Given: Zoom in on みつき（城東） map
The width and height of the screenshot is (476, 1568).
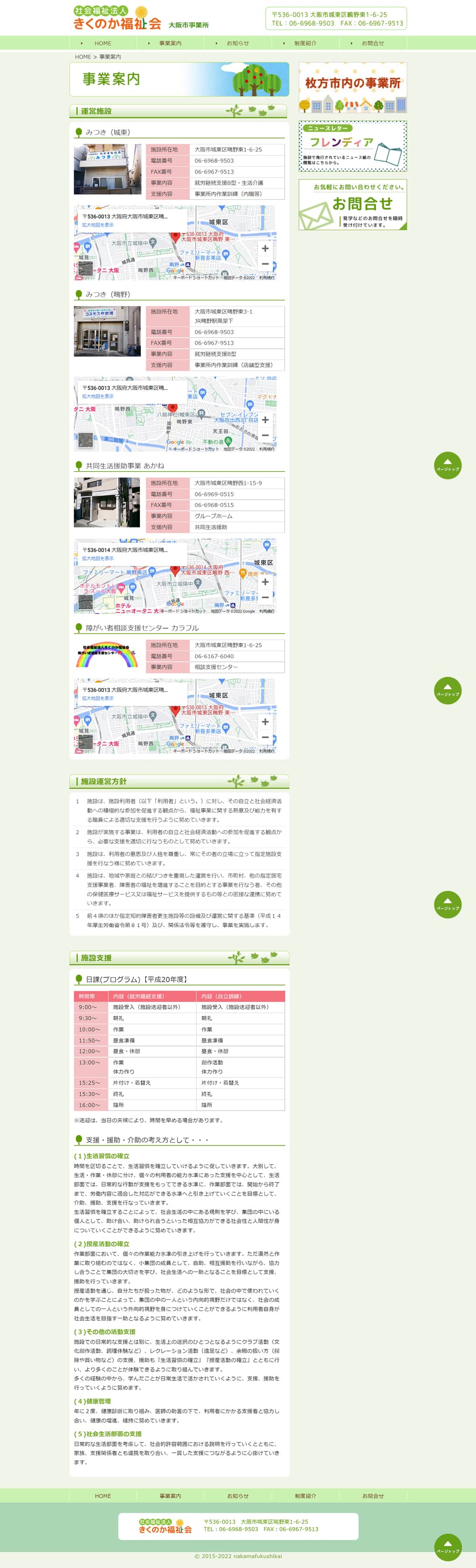Looking at the screenshot, I should point(266,248).
